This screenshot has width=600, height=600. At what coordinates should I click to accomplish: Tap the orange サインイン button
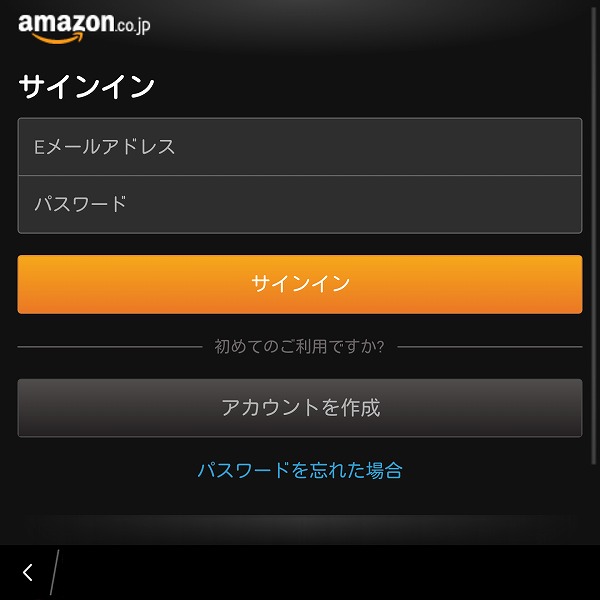click(300, 284)
